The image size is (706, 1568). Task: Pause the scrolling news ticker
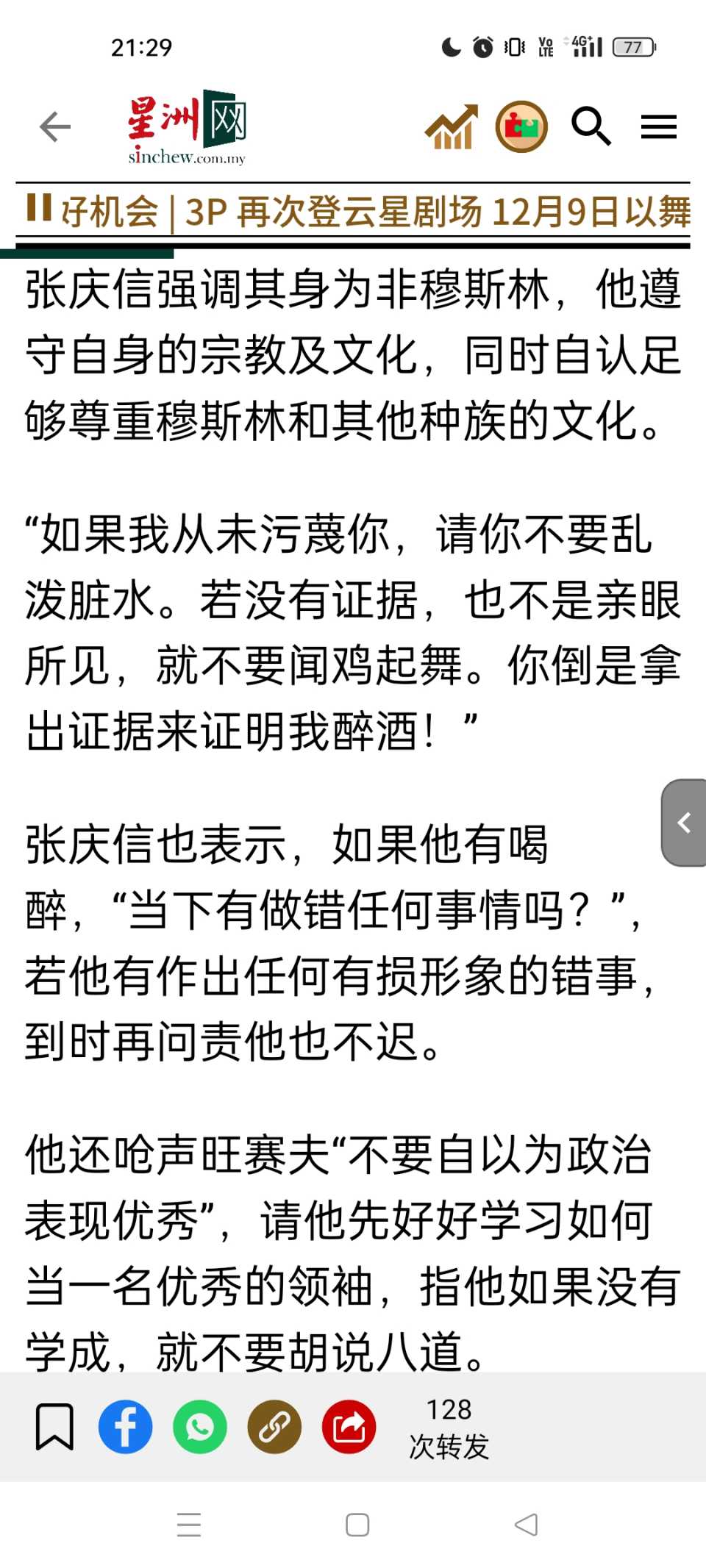click(39, 208)
